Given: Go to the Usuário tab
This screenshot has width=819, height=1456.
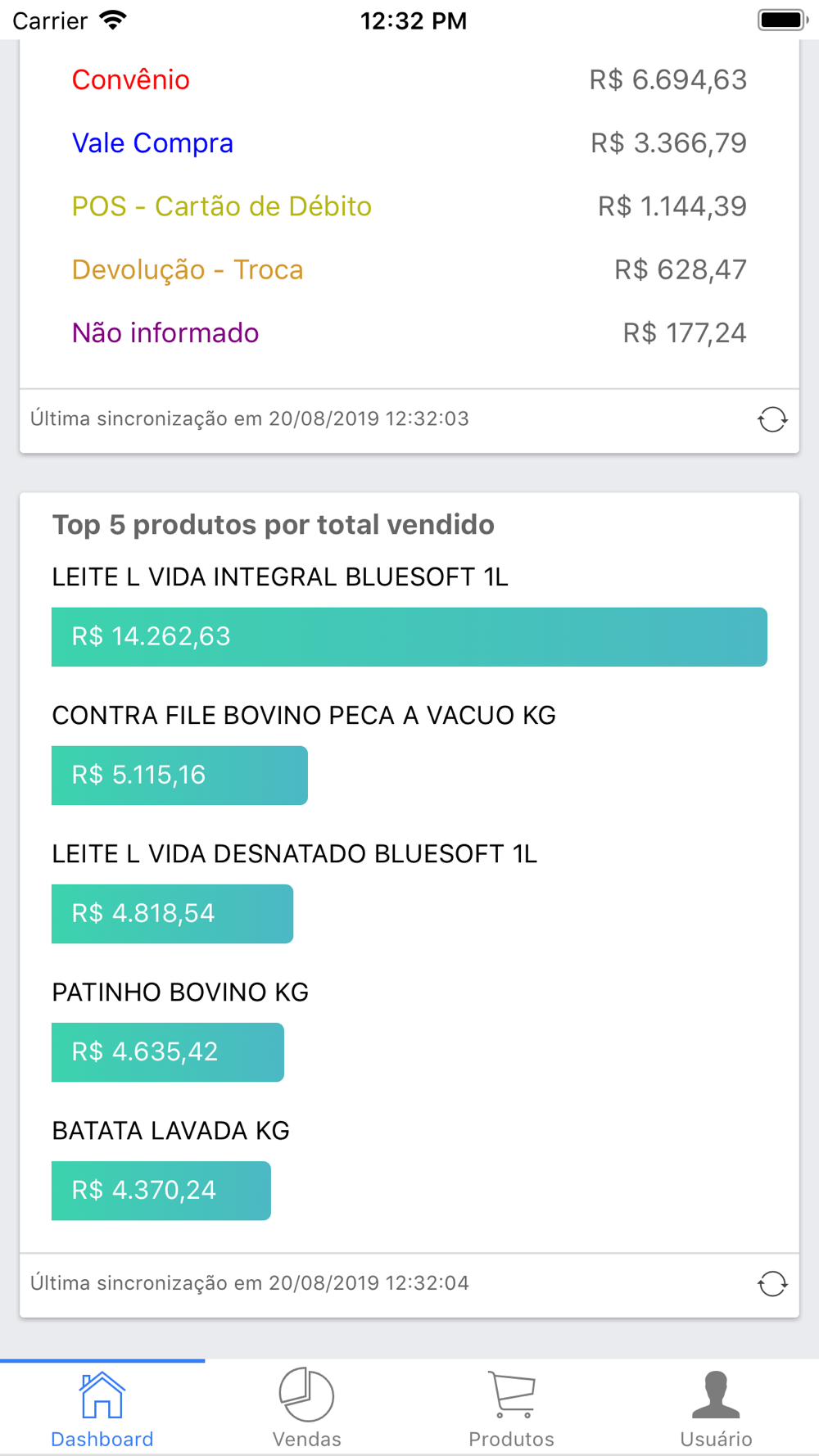Looking at the screenshot, I should click(717, 1409).
